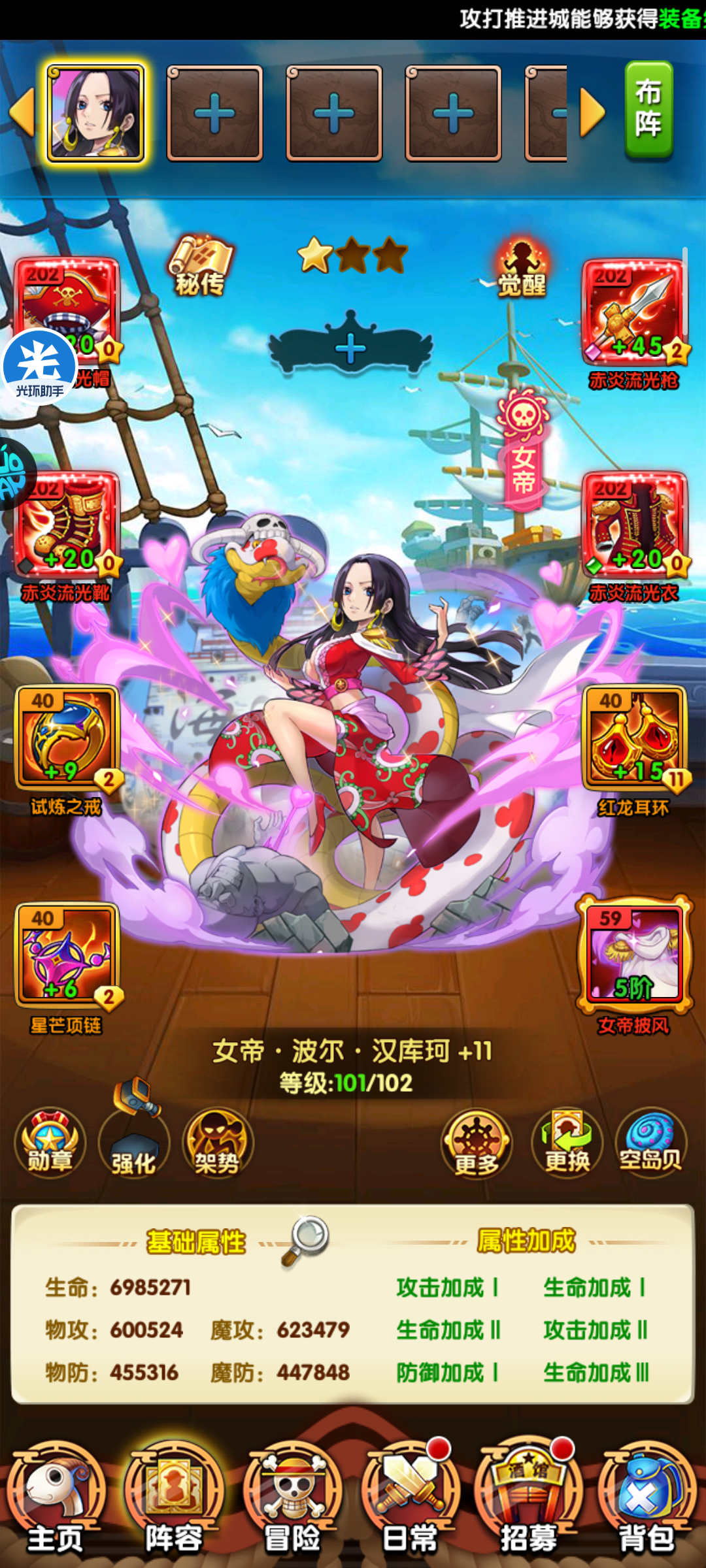This screenshot has width=706, height=1568.
Task: Open the 秘传 scroll icon
Action: pos(200,266)
